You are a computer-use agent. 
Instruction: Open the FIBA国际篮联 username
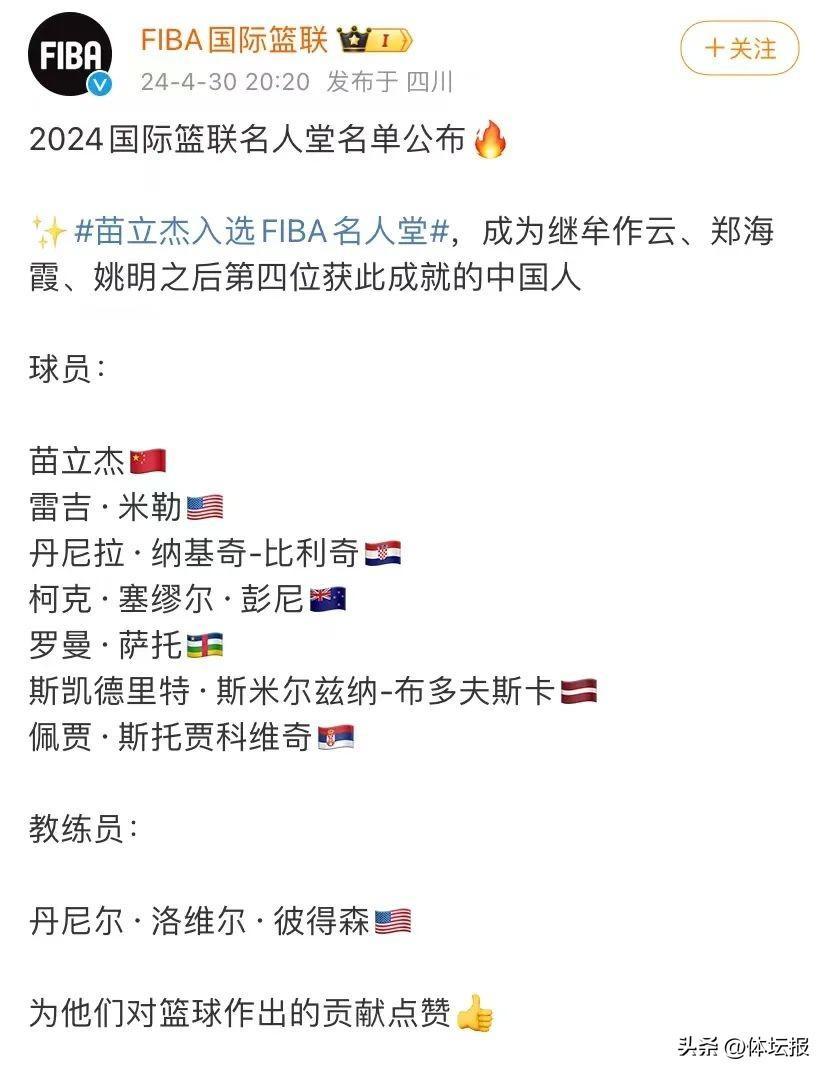tap(234, 40)
